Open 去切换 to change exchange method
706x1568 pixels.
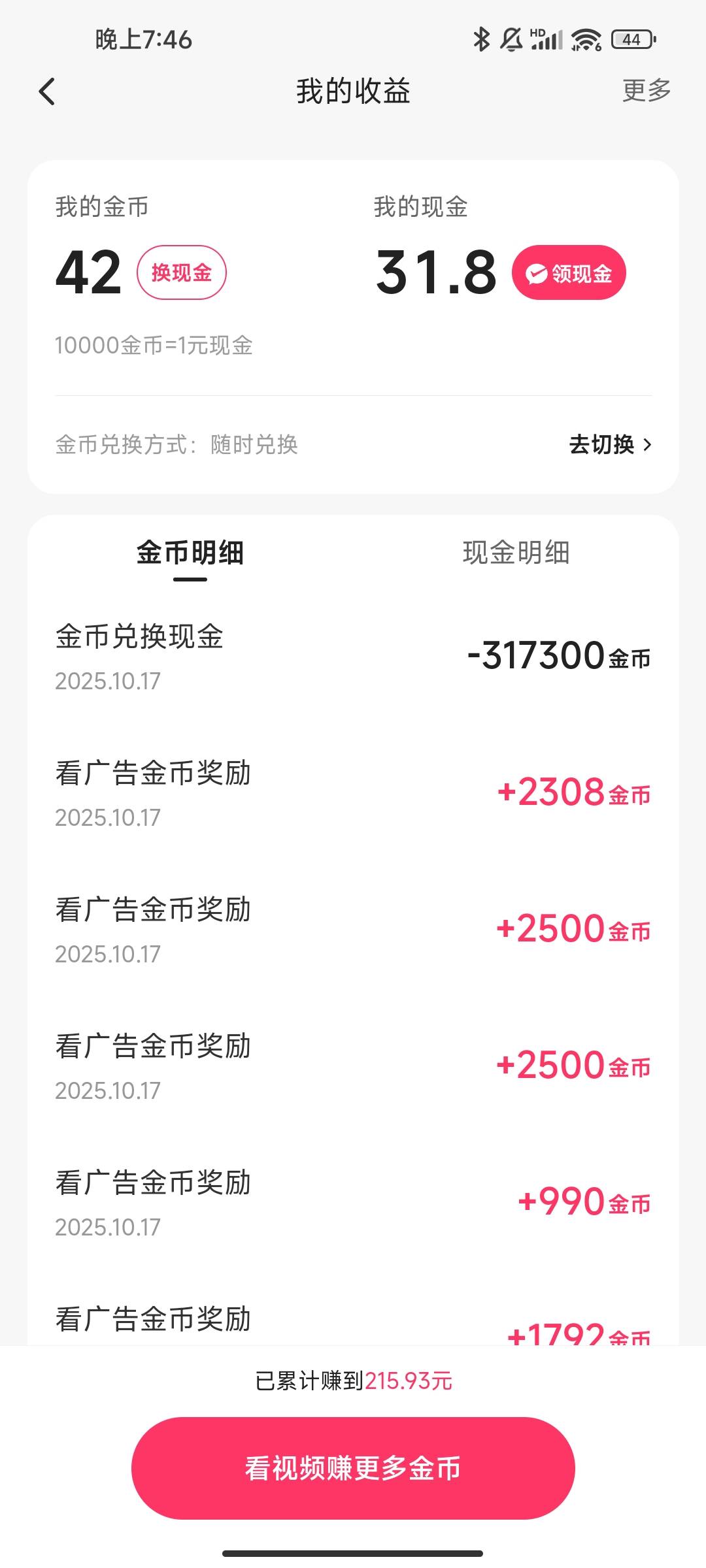[610, 445]
